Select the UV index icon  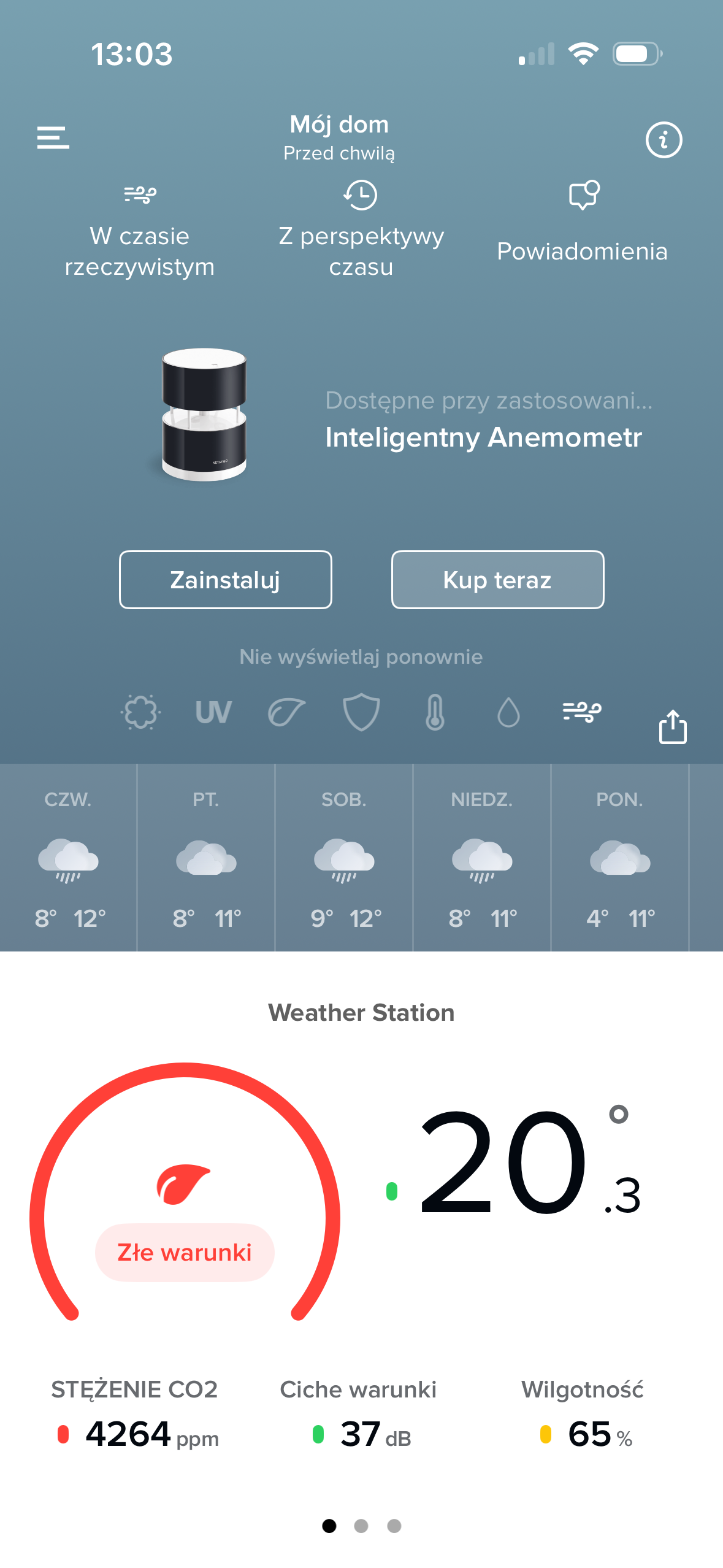pos(213,712)
